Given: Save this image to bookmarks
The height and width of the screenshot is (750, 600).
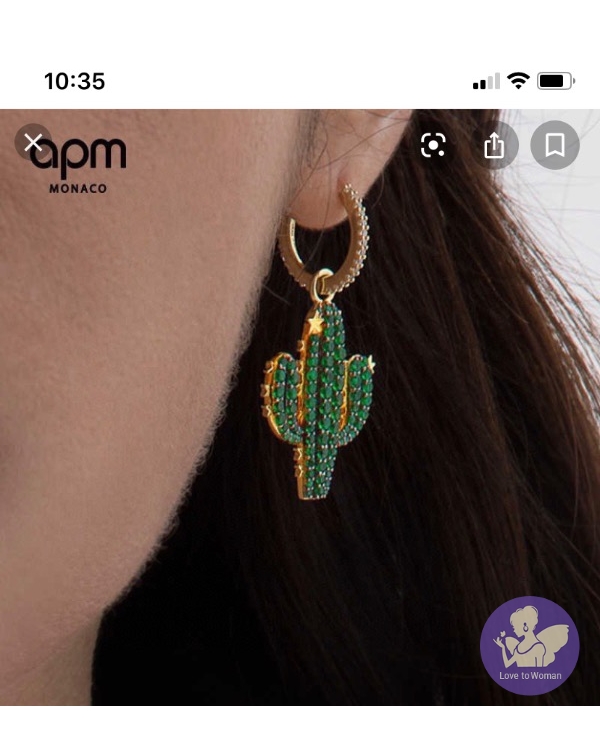Looking at the screenshot, I should coord(554,146).
